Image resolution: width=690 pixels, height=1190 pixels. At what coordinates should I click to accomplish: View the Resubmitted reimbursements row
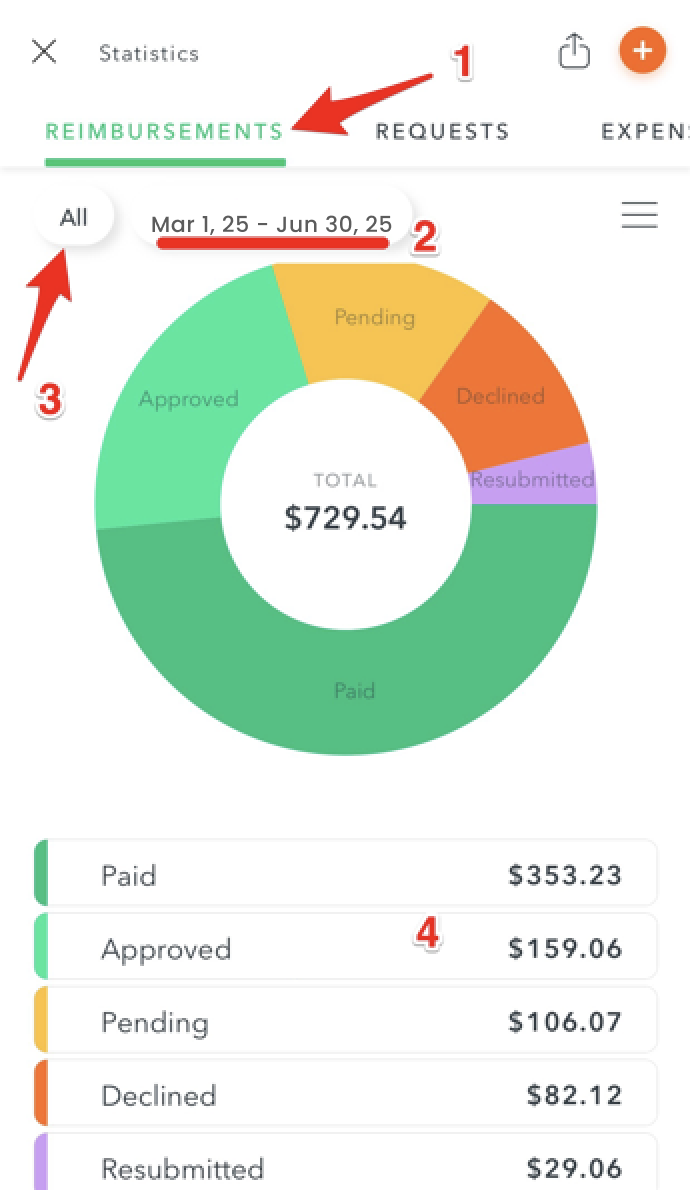pyautogui.click(x=345, y=1163)
